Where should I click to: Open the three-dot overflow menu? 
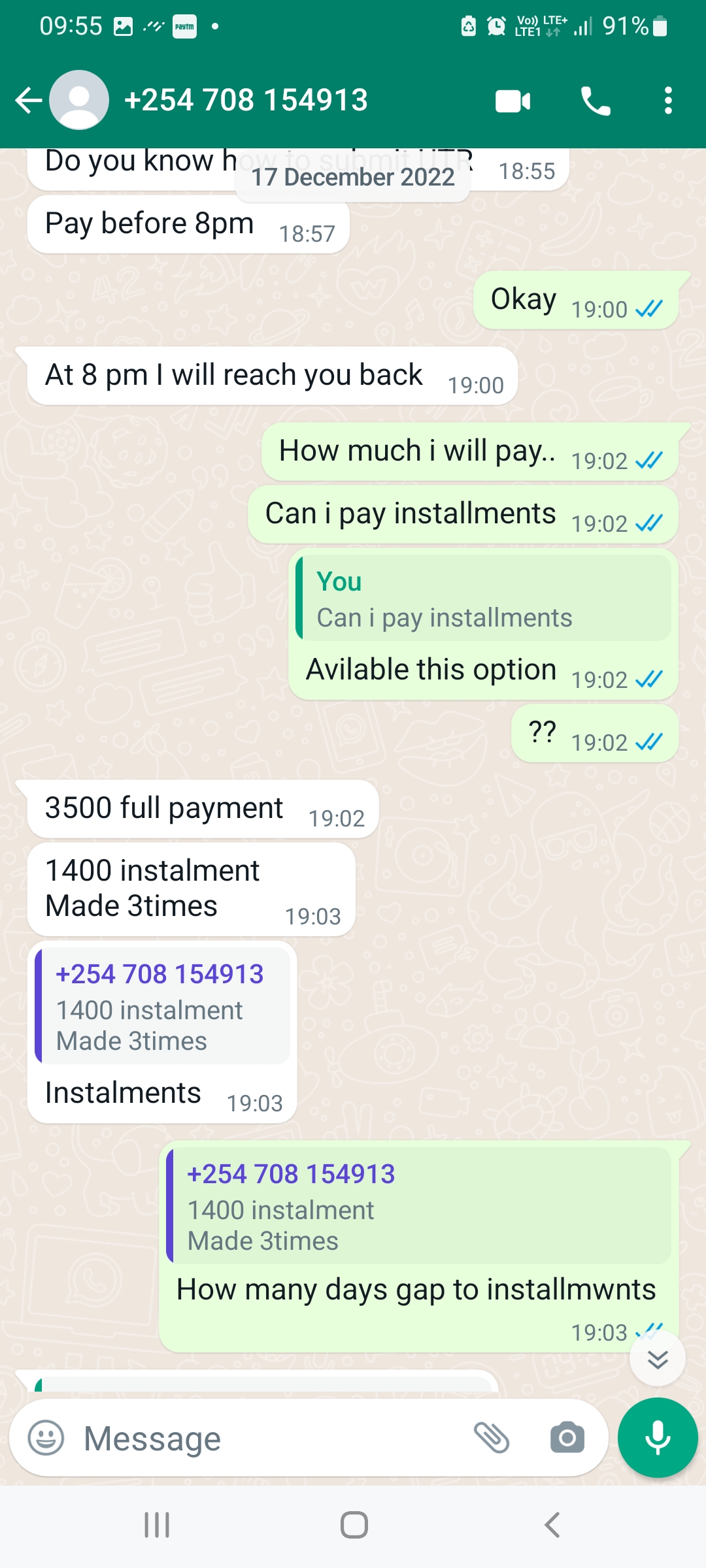coord(667,101)
